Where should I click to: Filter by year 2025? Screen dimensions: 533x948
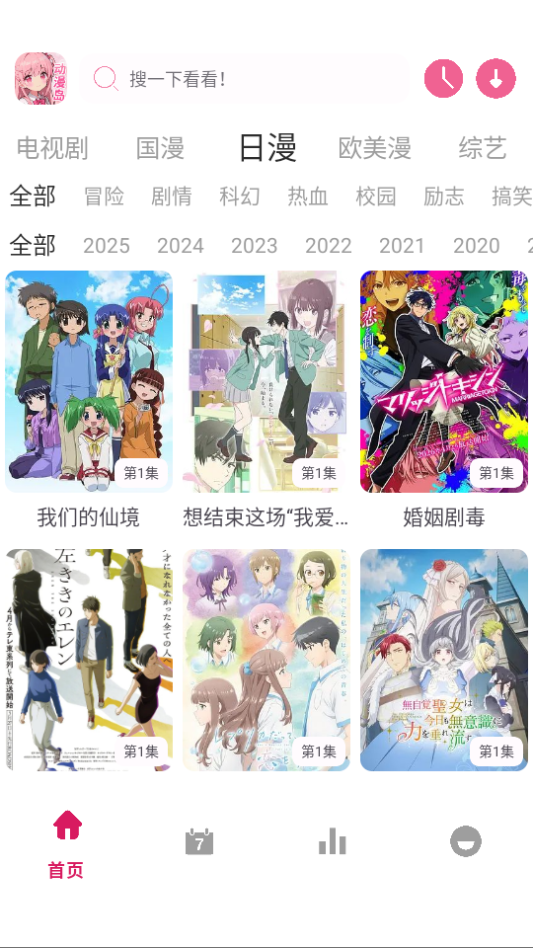pyautogui.click(x=106, y=246)
